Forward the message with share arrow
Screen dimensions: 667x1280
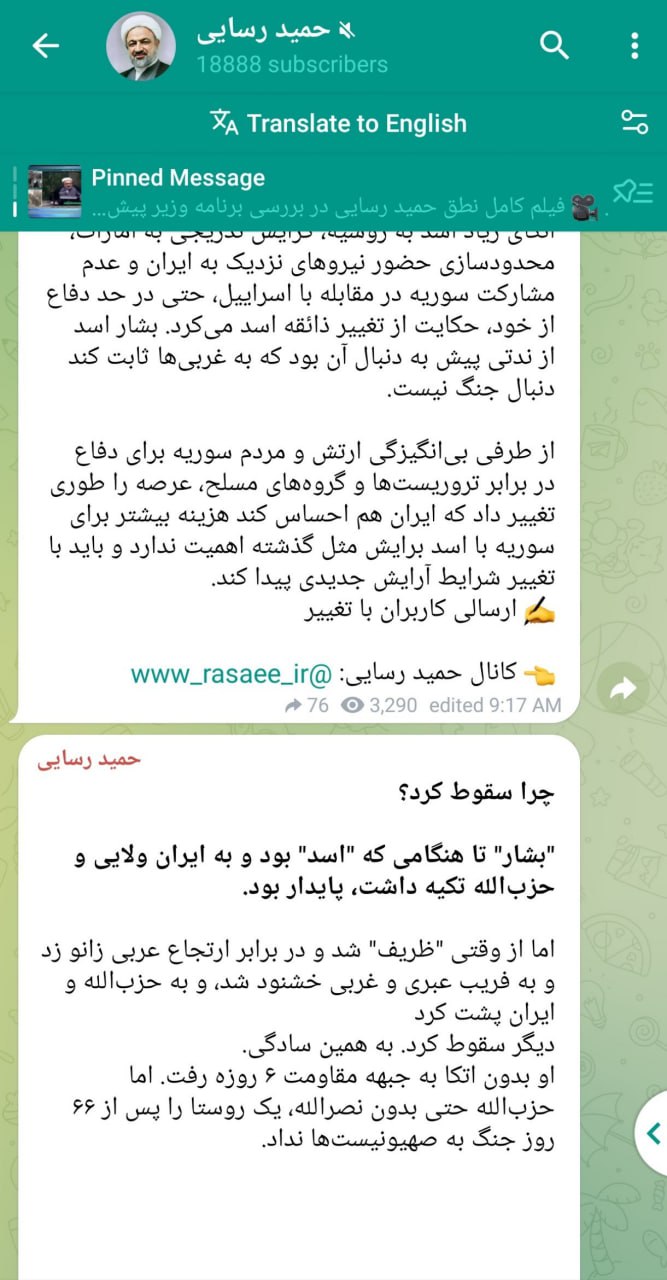point(623,688)
